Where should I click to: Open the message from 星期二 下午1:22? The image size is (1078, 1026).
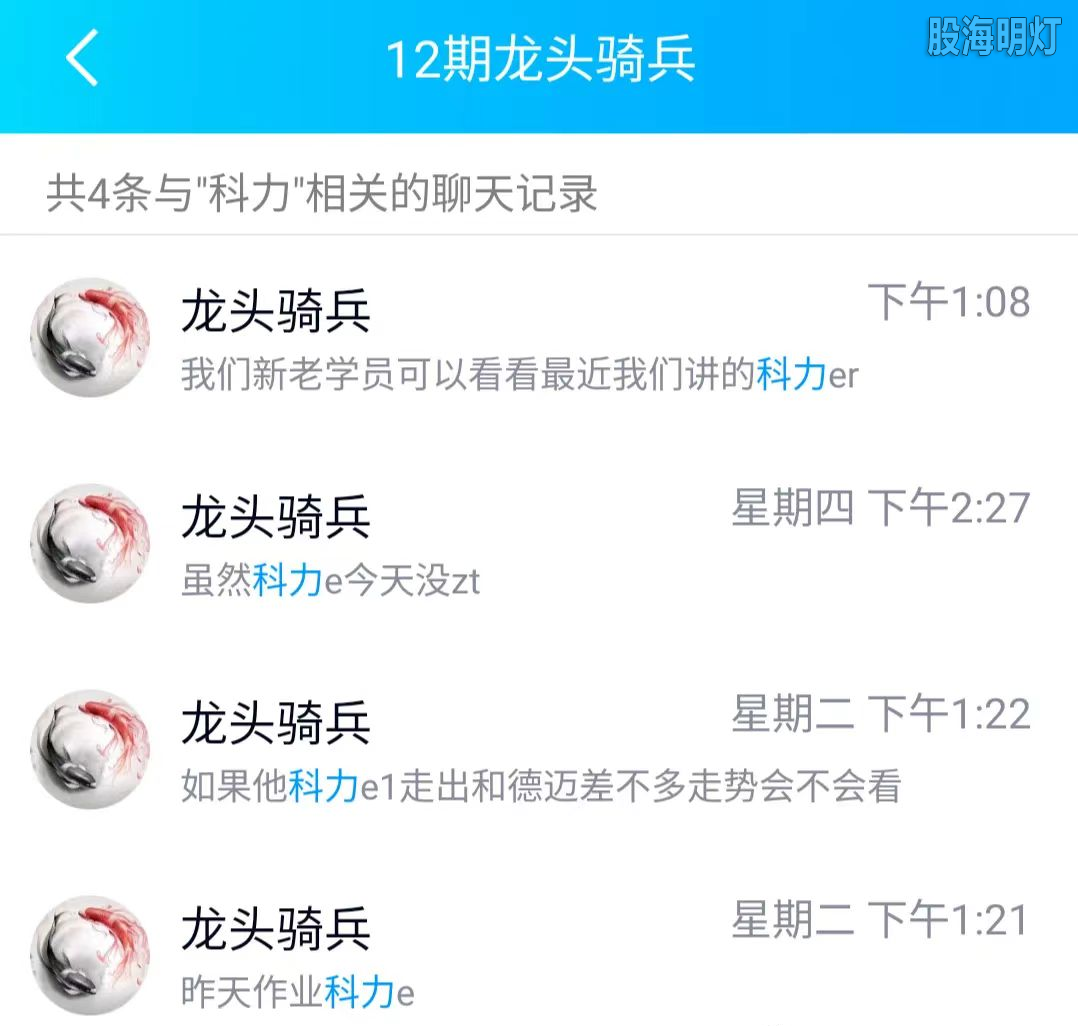pos(538,752)
